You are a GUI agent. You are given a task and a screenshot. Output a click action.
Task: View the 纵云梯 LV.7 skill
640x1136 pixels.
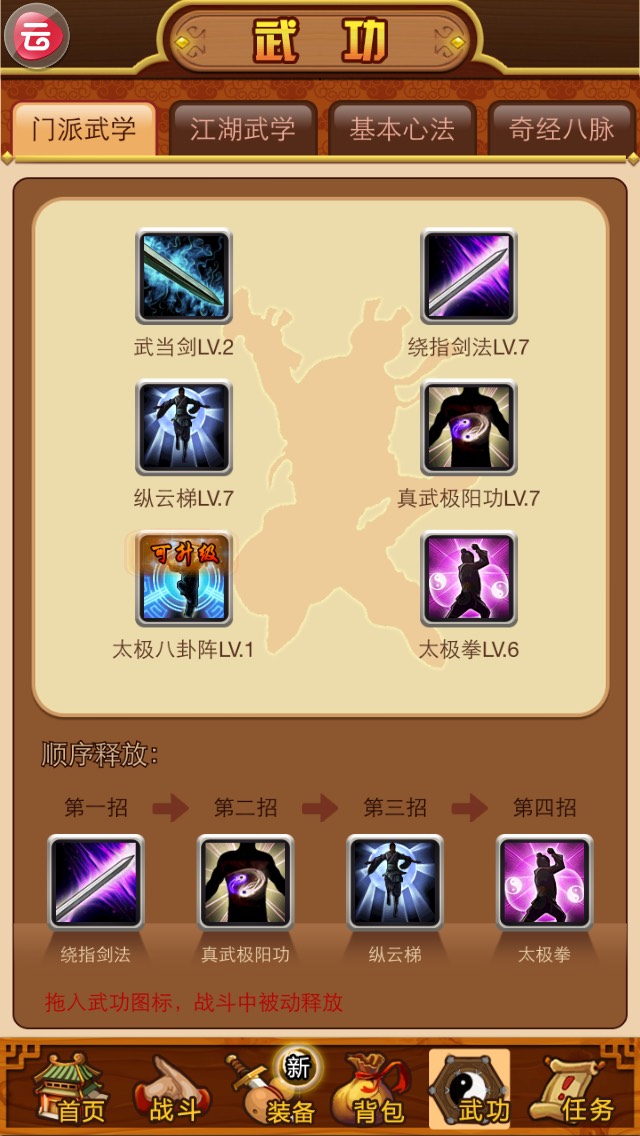(x=184, y=427)
